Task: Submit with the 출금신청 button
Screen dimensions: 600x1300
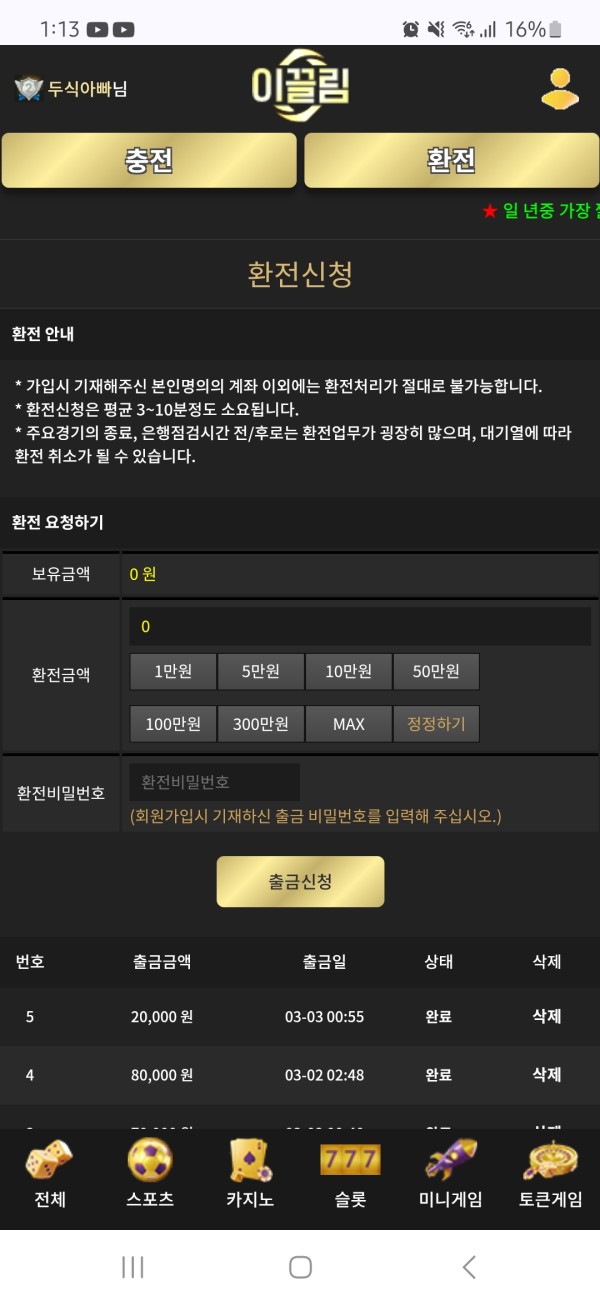Action: (x=300, y=881)
